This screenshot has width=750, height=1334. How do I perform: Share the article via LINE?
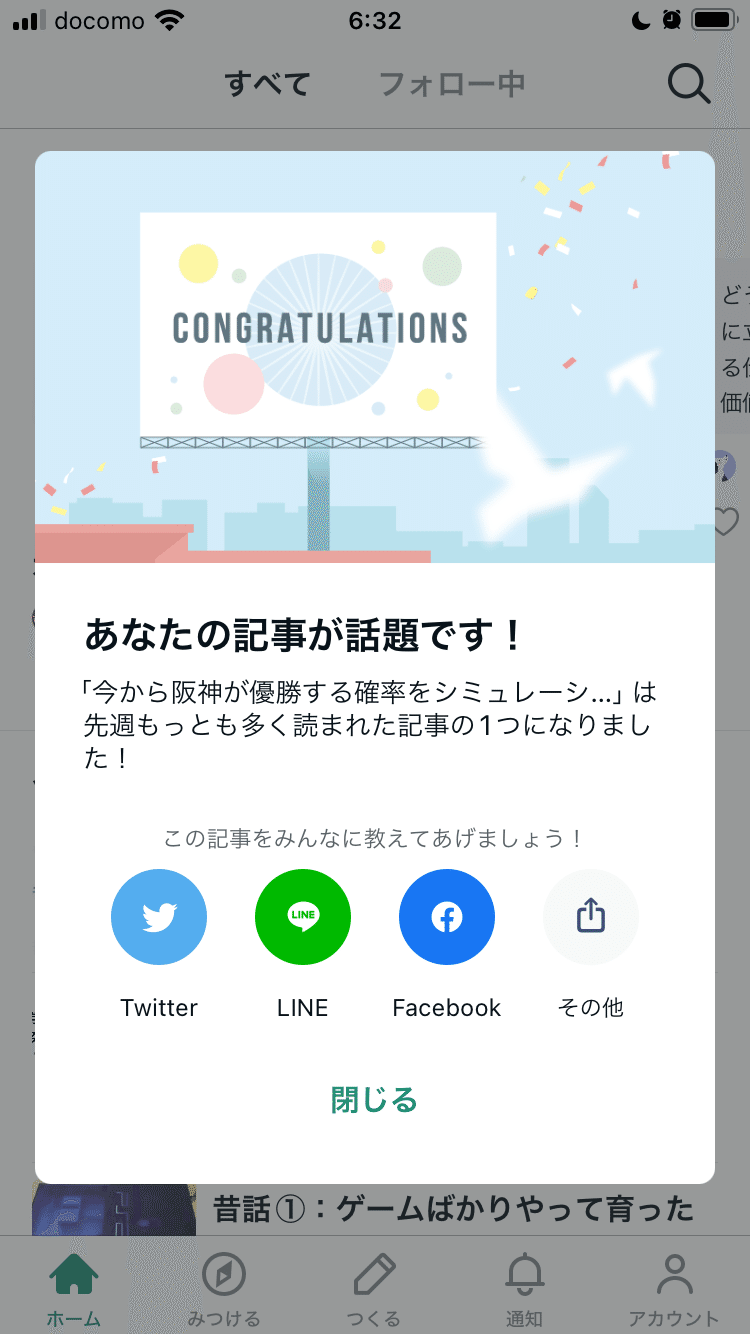point(303,917)
